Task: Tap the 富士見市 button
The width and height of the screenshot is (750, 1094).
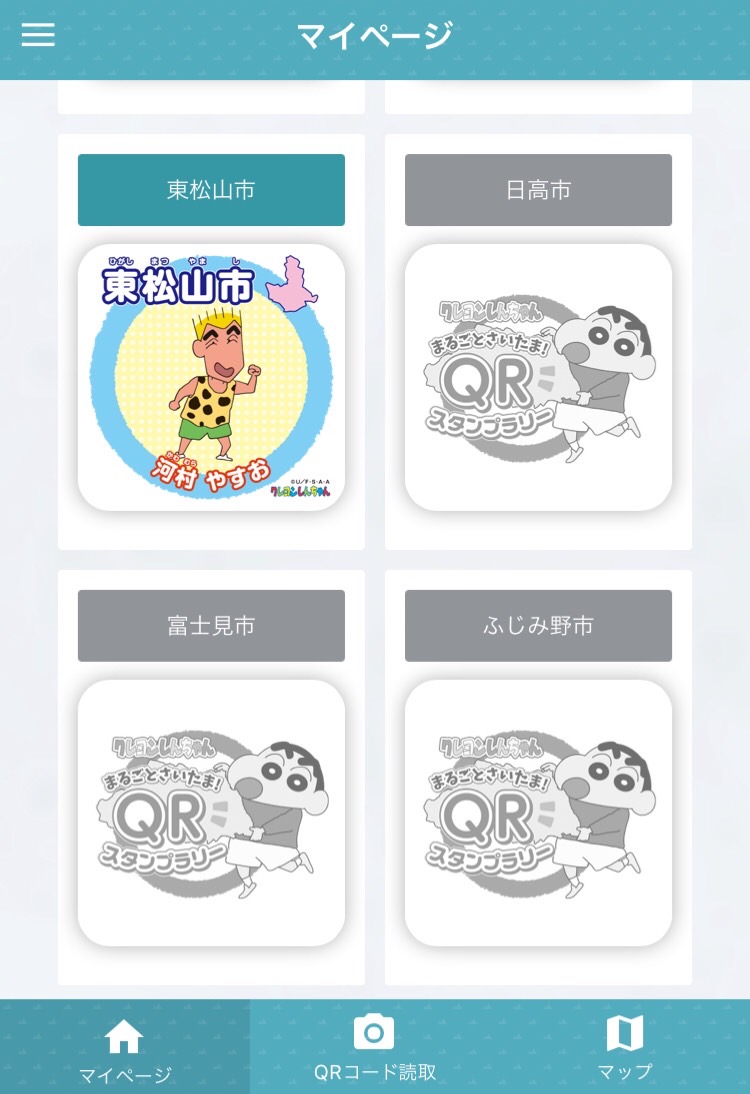Action: pyautogui.click(x=211, y=626)
